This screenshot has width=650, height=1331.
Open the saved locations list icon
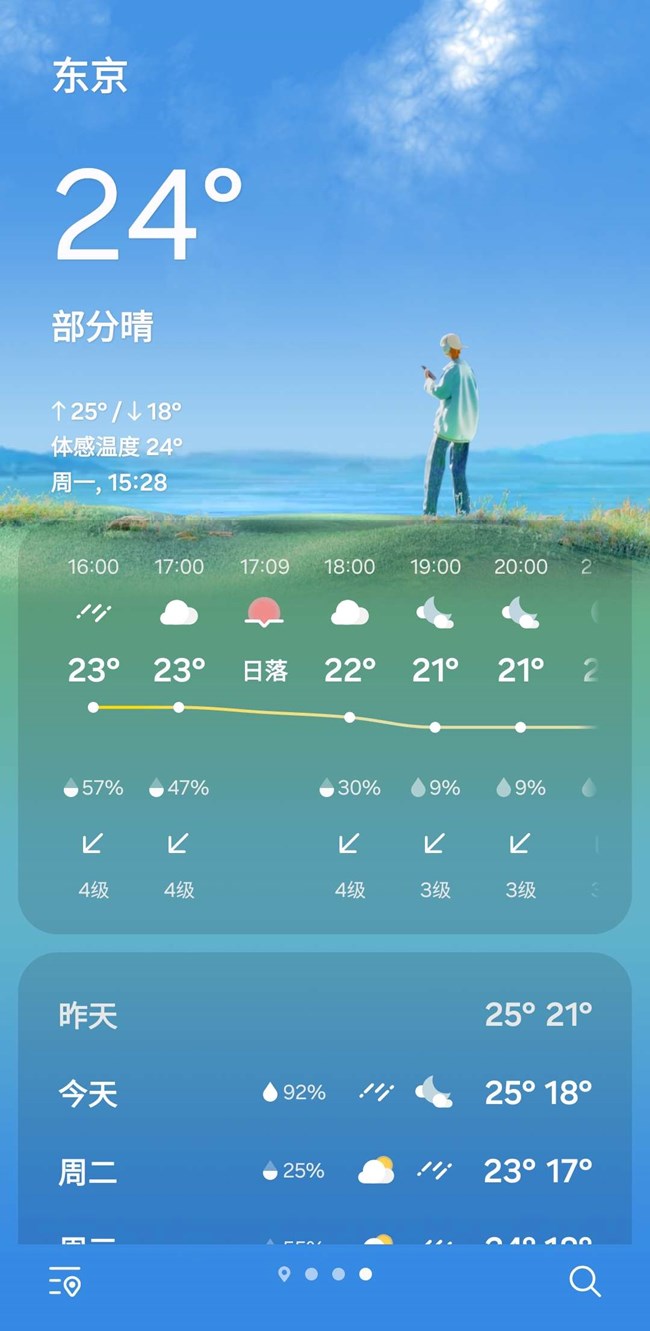coord(65,1281)
